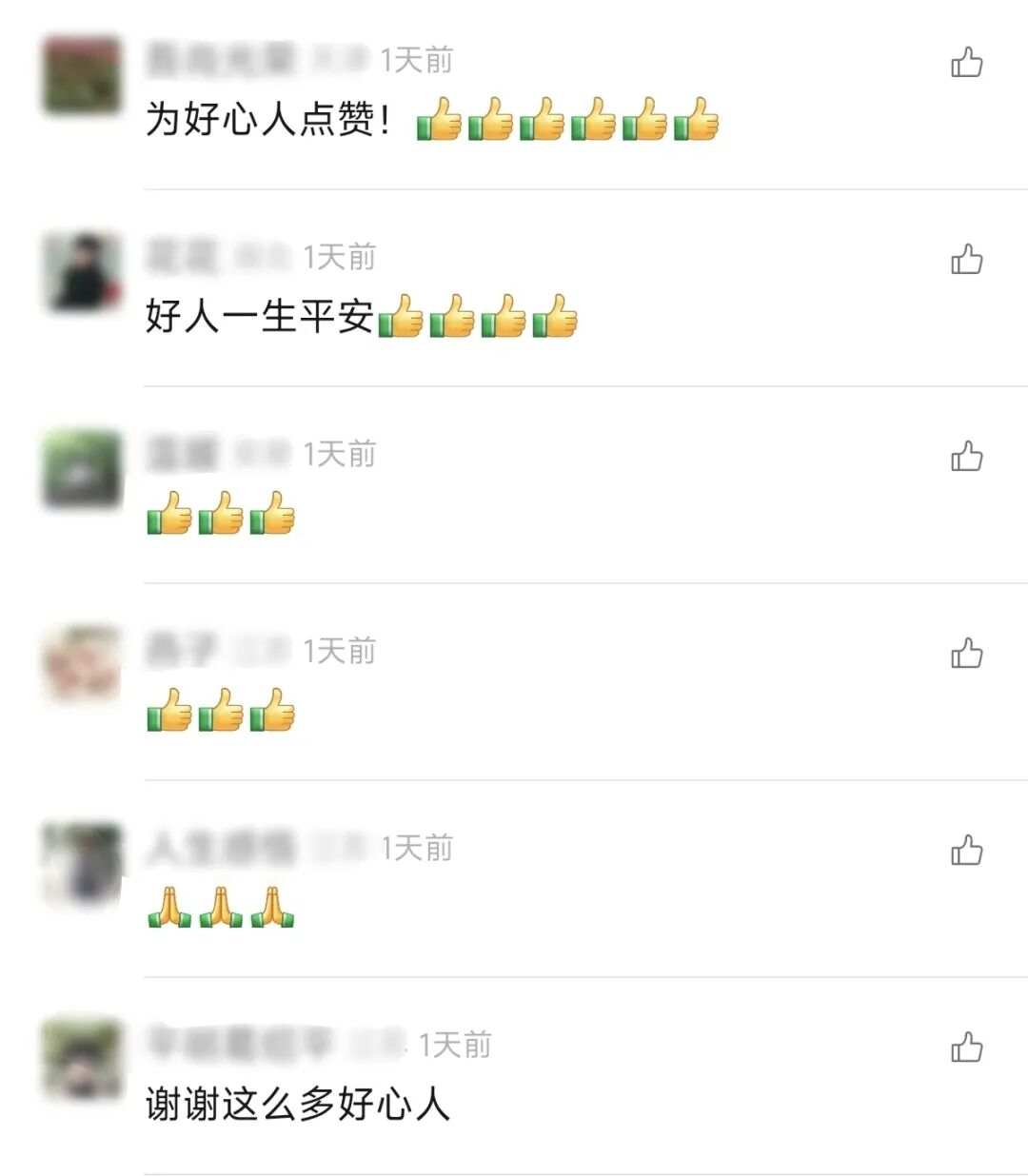1028x1176 pixels.
Task: Like the comment "好人一生平安"
Action: coord(966,260)
